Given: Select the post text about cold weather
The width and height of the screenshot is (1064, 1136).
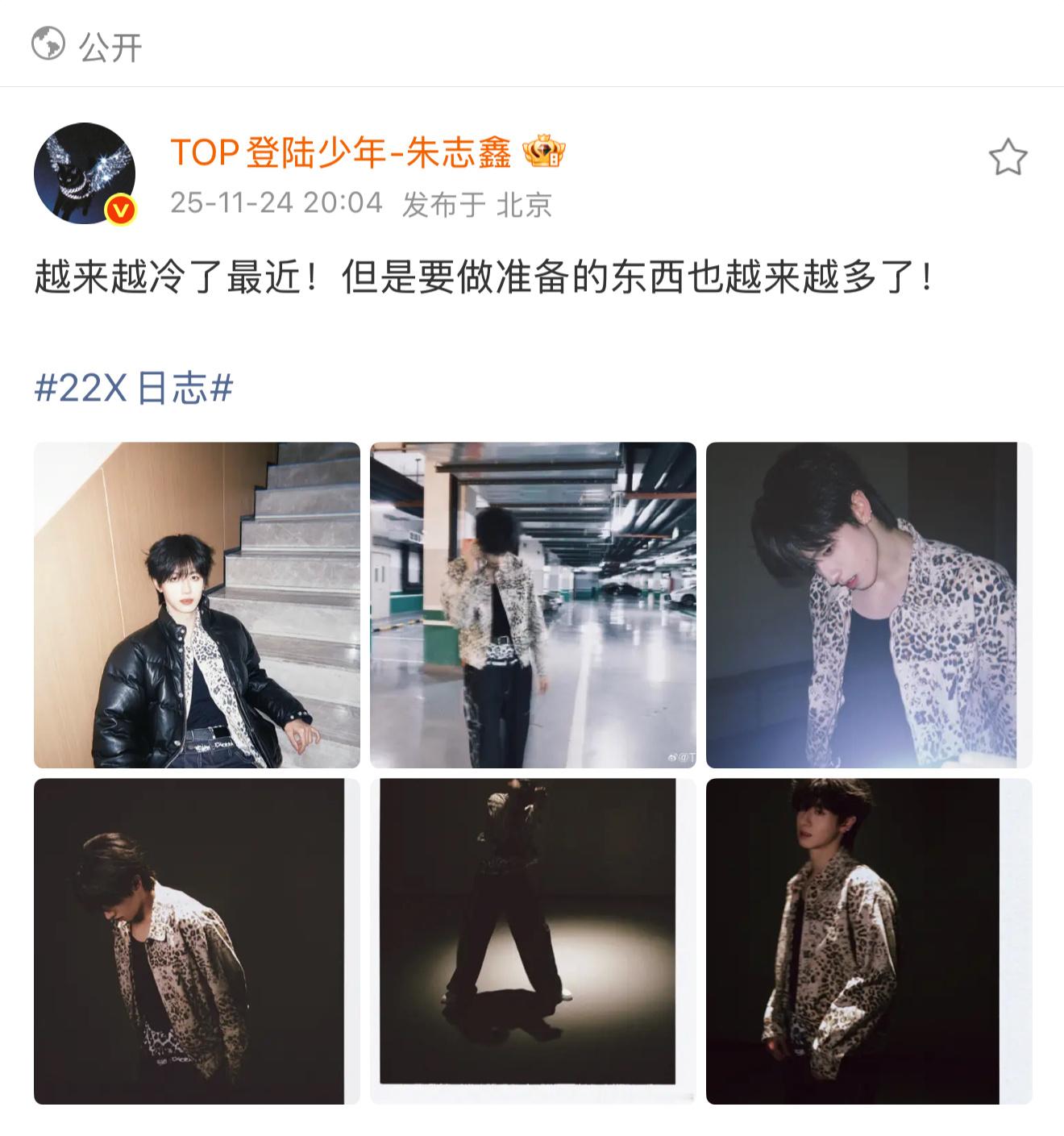Looking at the screenshot, I should (x=482, y=277).
